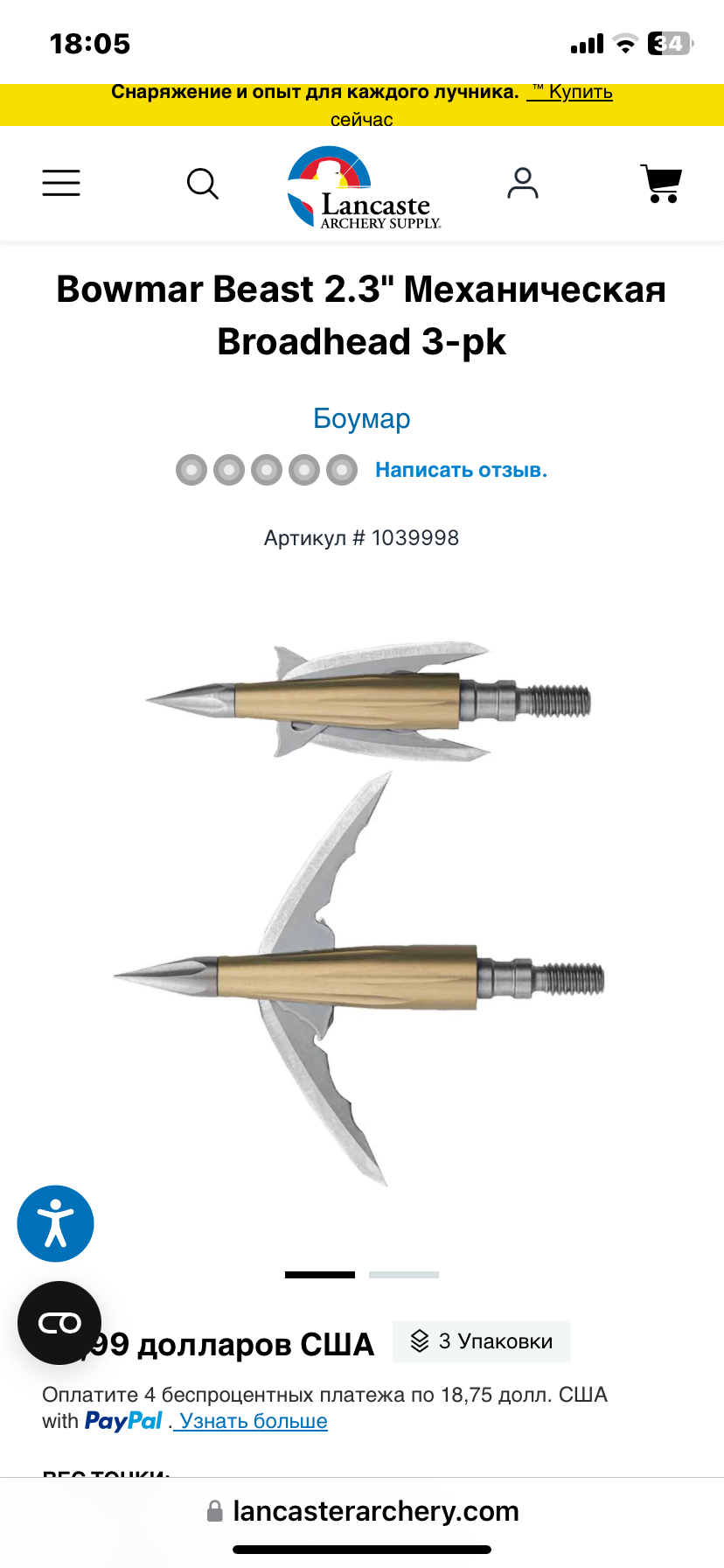Switch to the second image indicator
Viewport: 724px width, 1568px height.
pyautogui.click(x=404, y=1275)
